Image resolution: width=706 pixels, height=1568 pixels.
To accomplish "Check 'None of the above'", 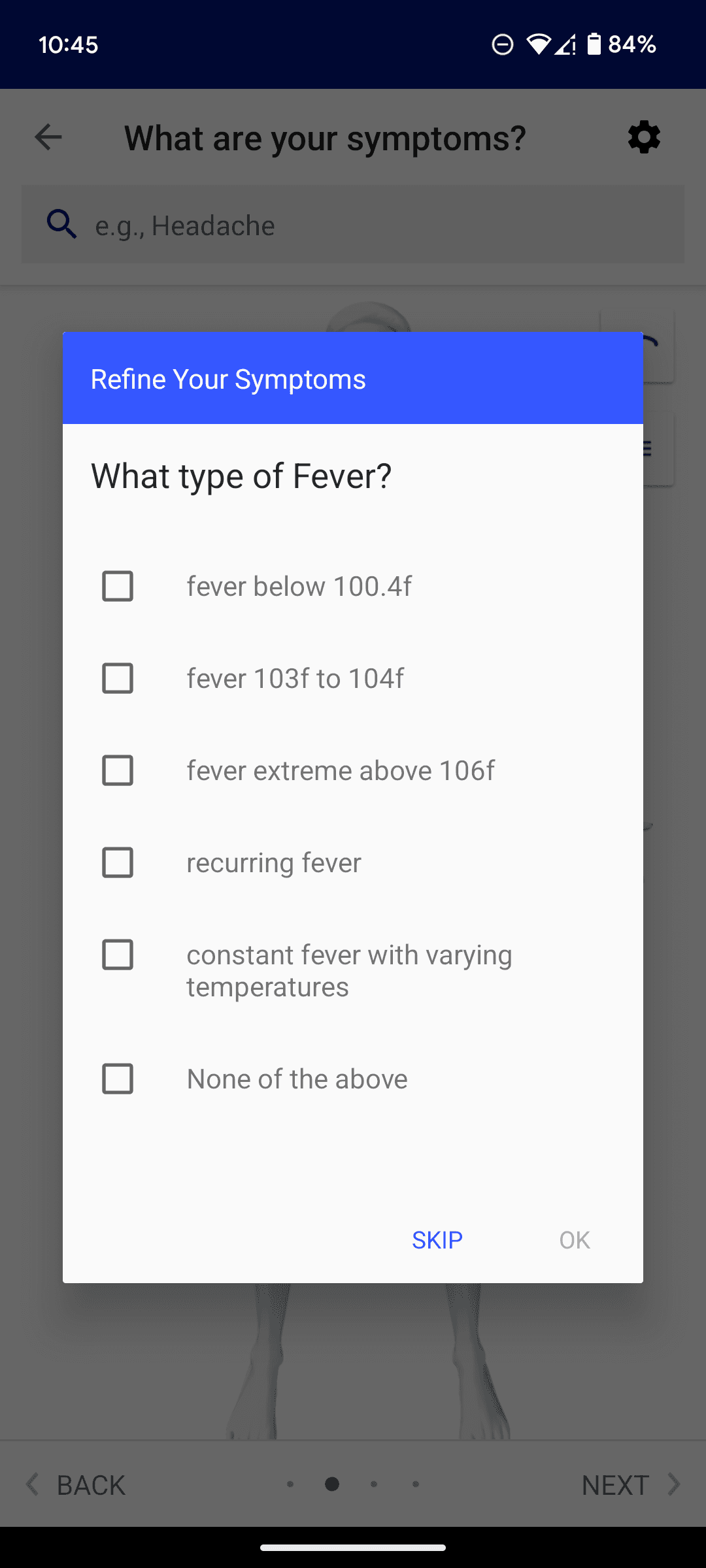I will [118, 1079].
